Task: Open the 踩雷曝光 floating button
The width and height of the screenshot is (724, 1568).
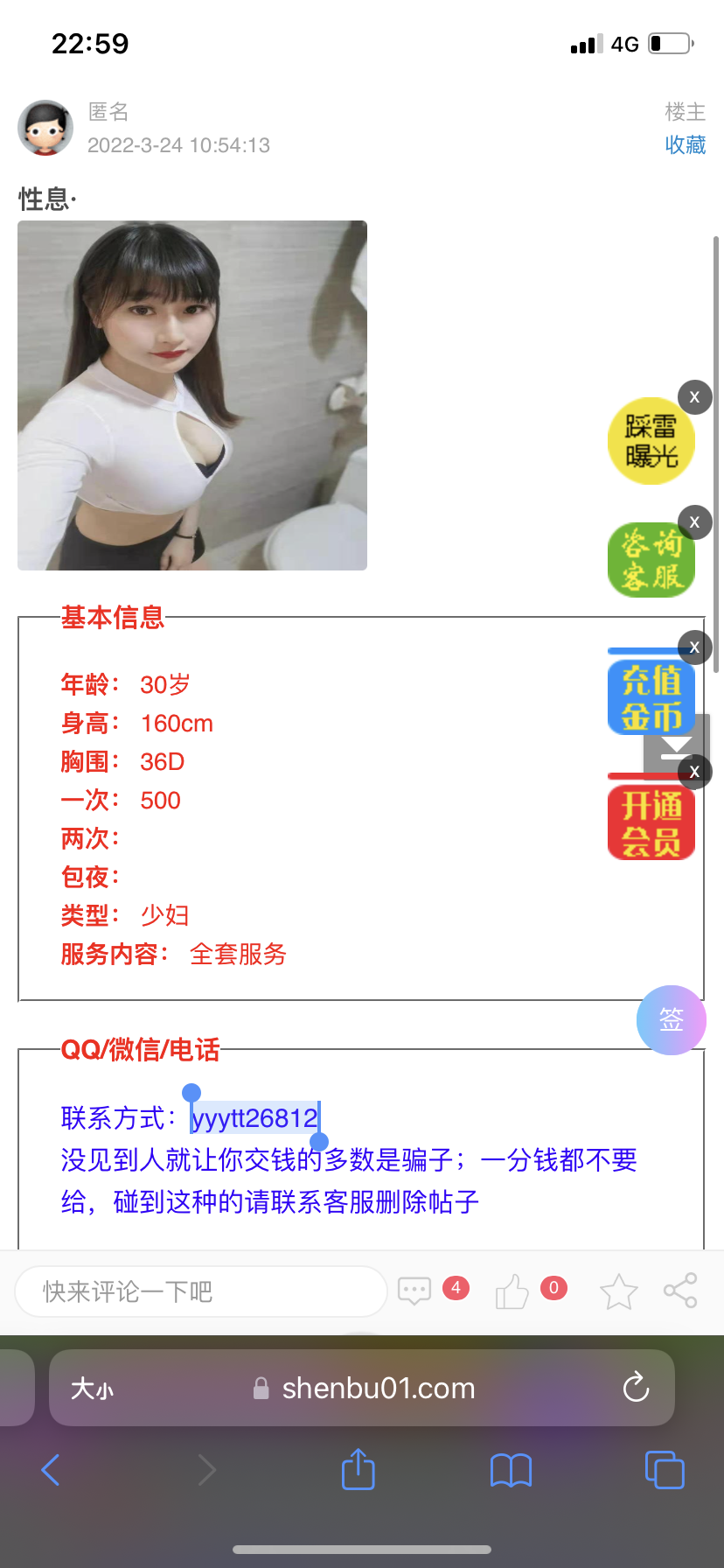Action: pos(651,442)
